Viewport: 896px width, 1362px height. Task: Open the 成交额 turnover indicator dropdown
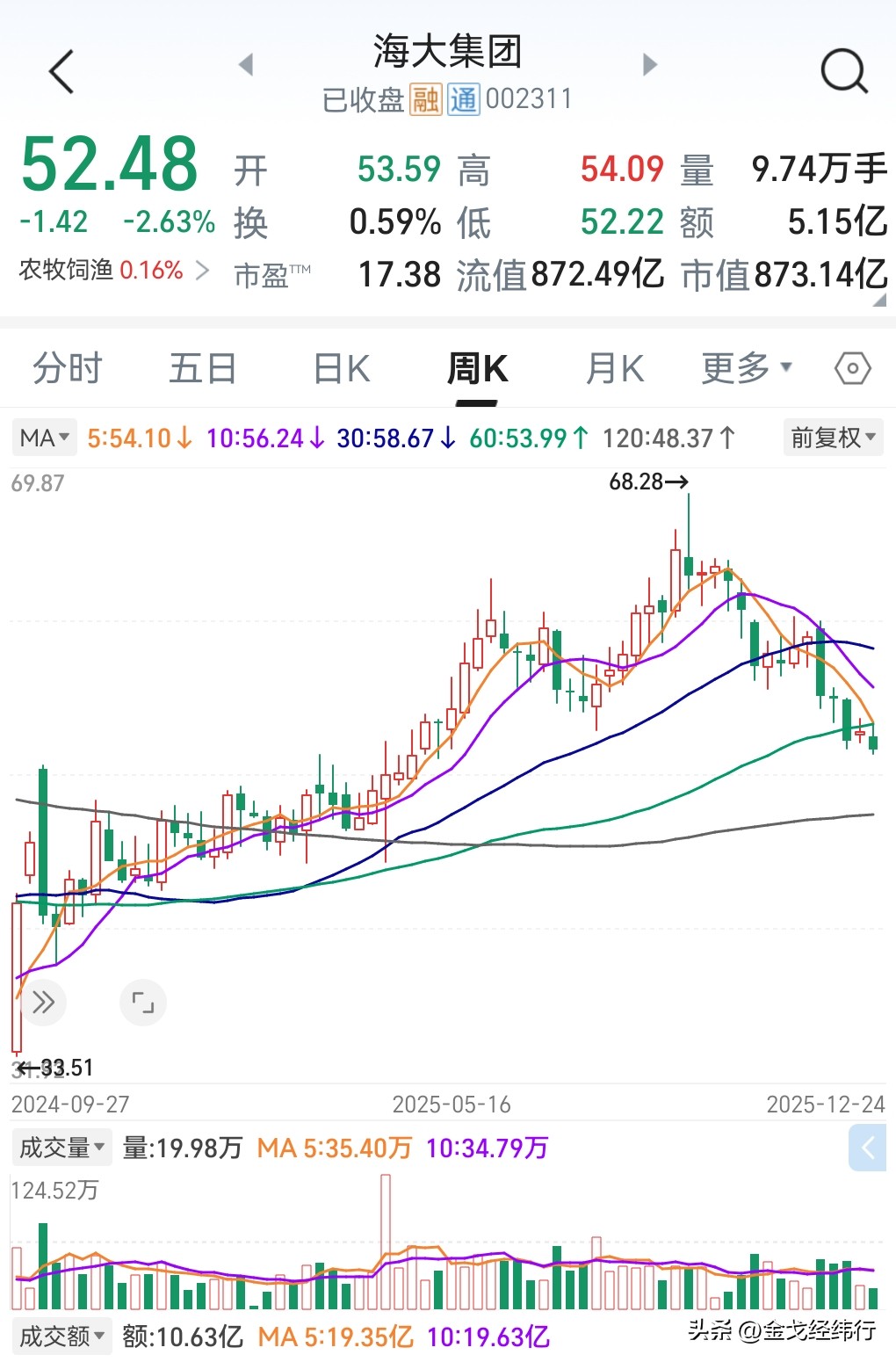[x=61, y=1336]
